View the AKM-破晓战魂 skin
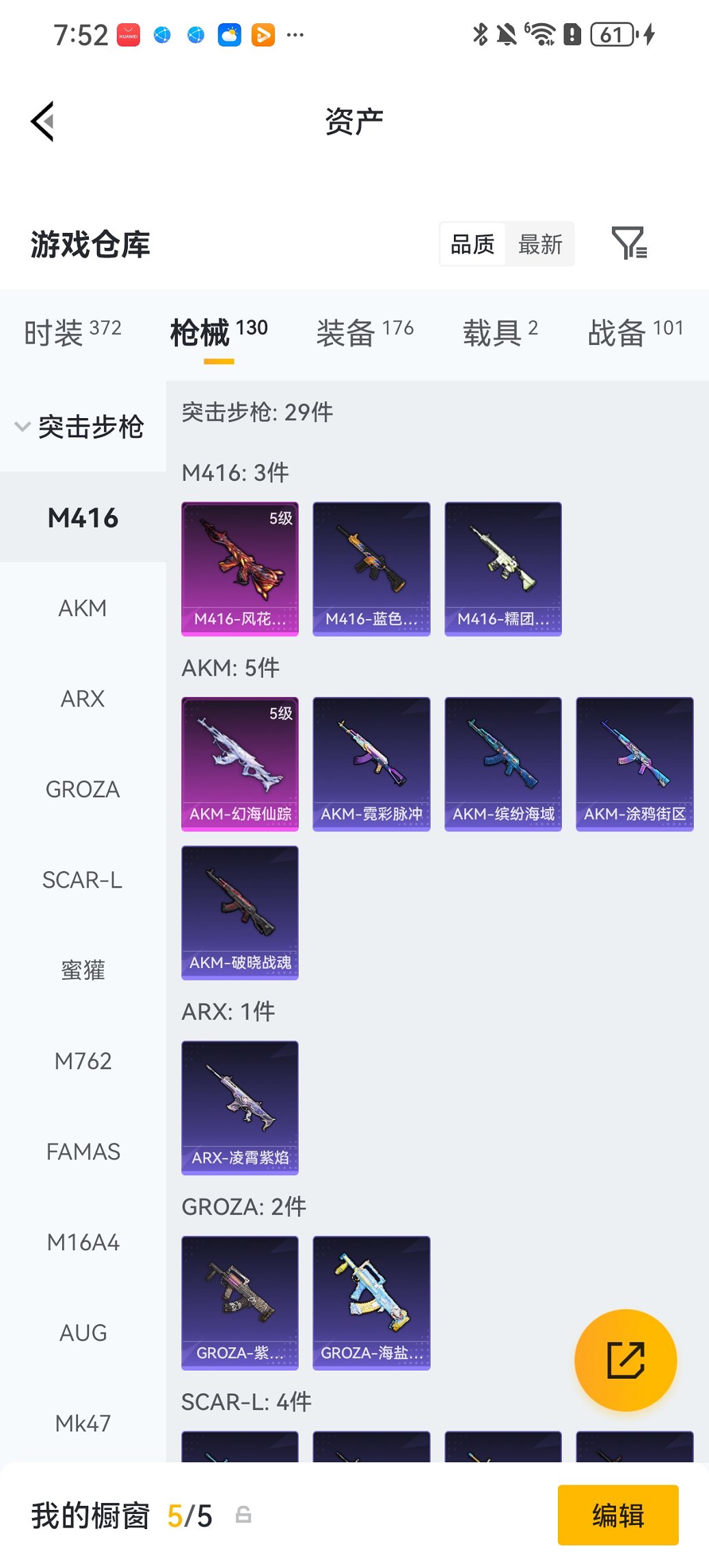709x1568 pixels. click(240, 912)
